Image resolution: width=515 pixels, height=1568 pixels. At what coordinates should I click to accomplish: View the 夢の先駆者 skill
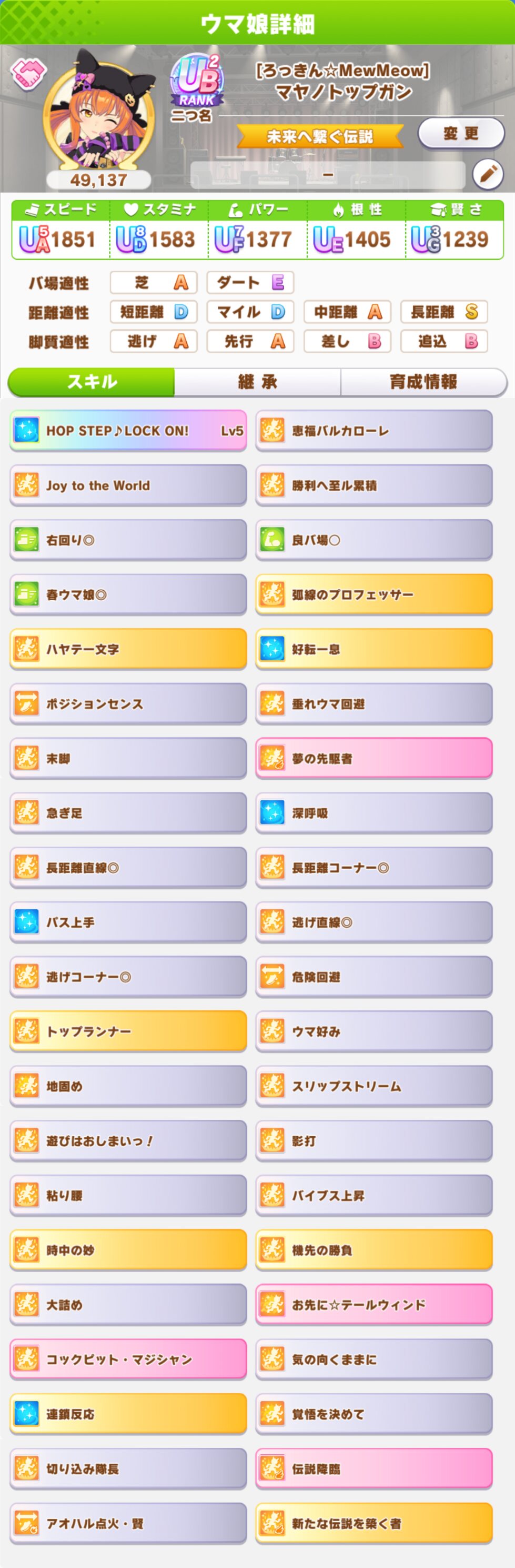pyautogui.click(x=373, y=758)
